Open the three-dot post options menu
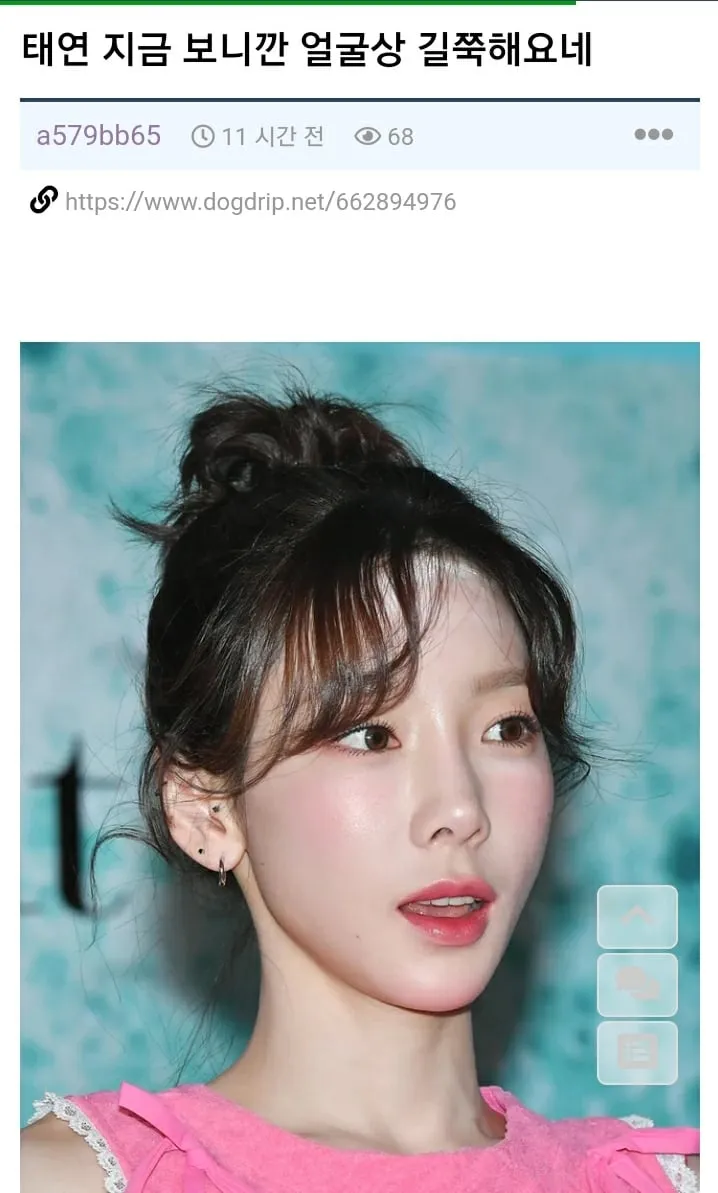The width and height of the screenshot is (718, 1193). [x=653, y=135]
